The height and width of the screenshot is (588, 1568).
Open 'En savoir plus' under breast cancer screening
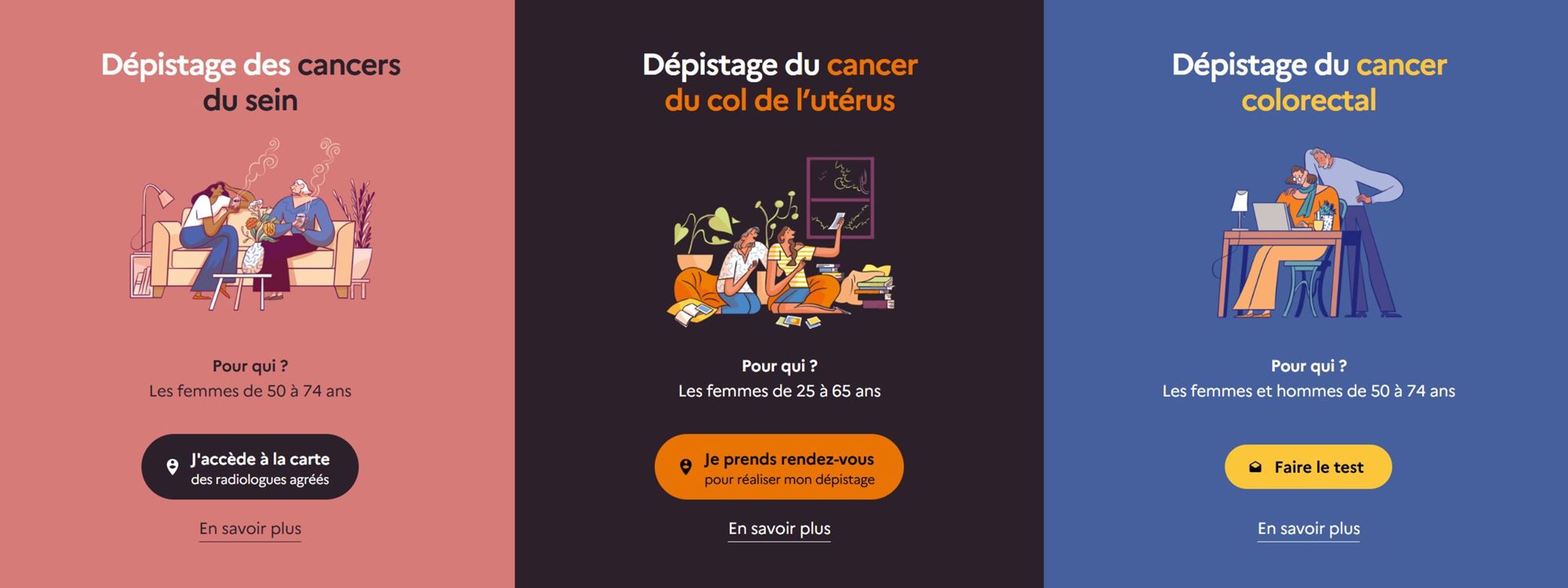click(x=250, y=528)
